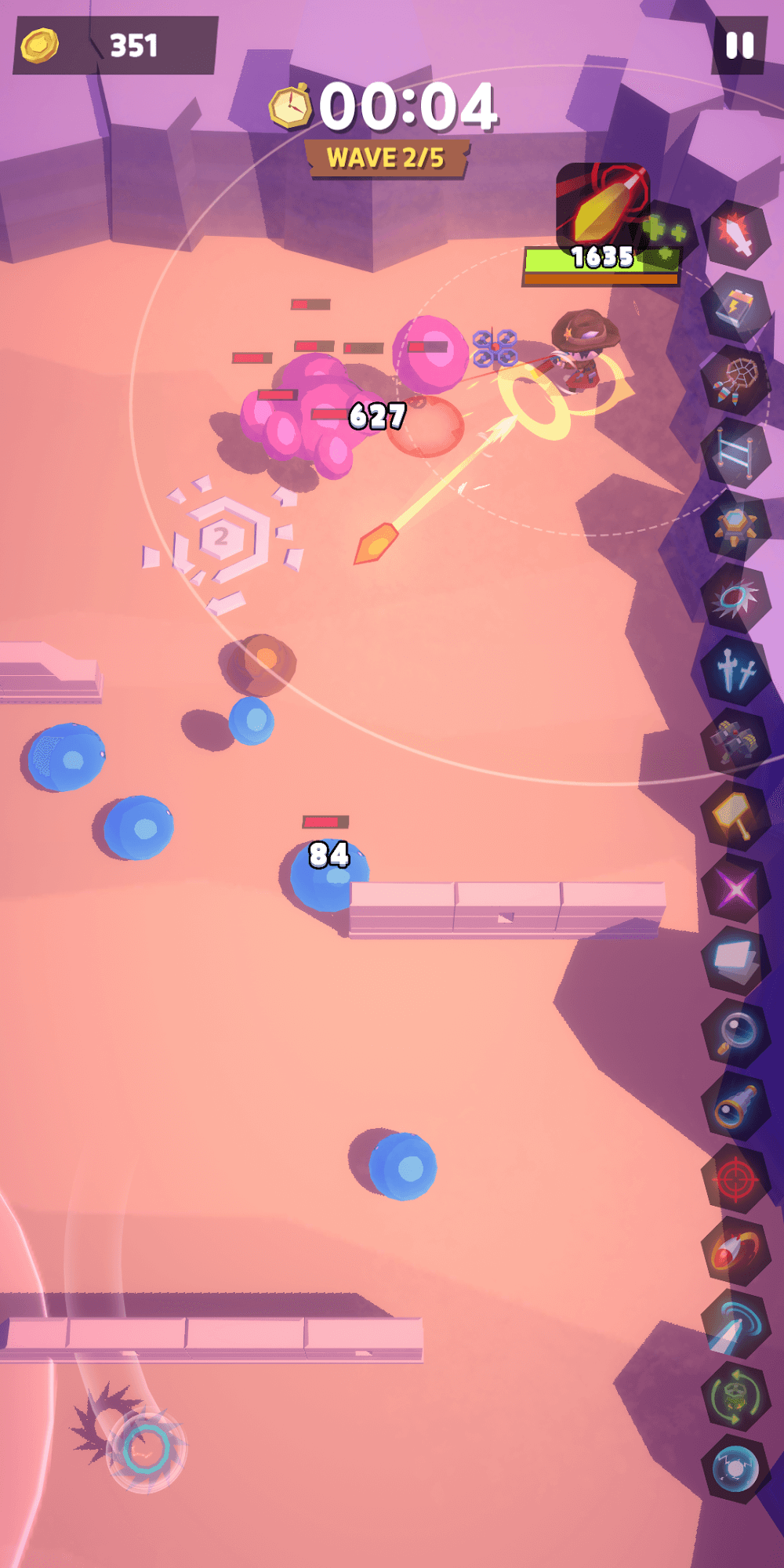The width and height of the screenshot is (784, 1568).
Task: Open the dreamcatcher perk icon
Action: coord(735,379)
